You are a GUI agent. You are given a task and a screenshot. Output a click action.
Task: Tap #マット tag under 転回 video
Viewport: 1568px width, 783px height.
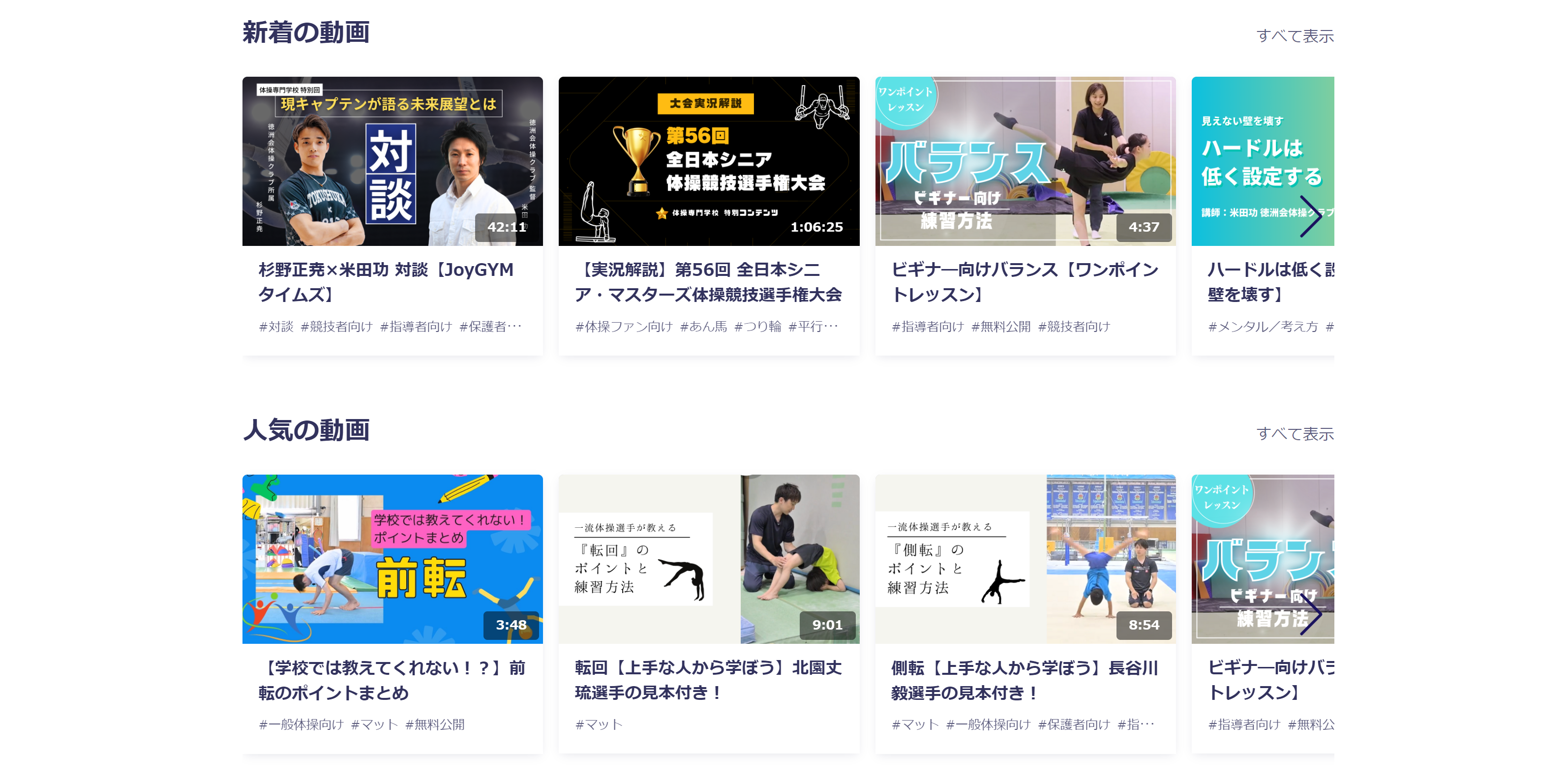pos(599,724)
